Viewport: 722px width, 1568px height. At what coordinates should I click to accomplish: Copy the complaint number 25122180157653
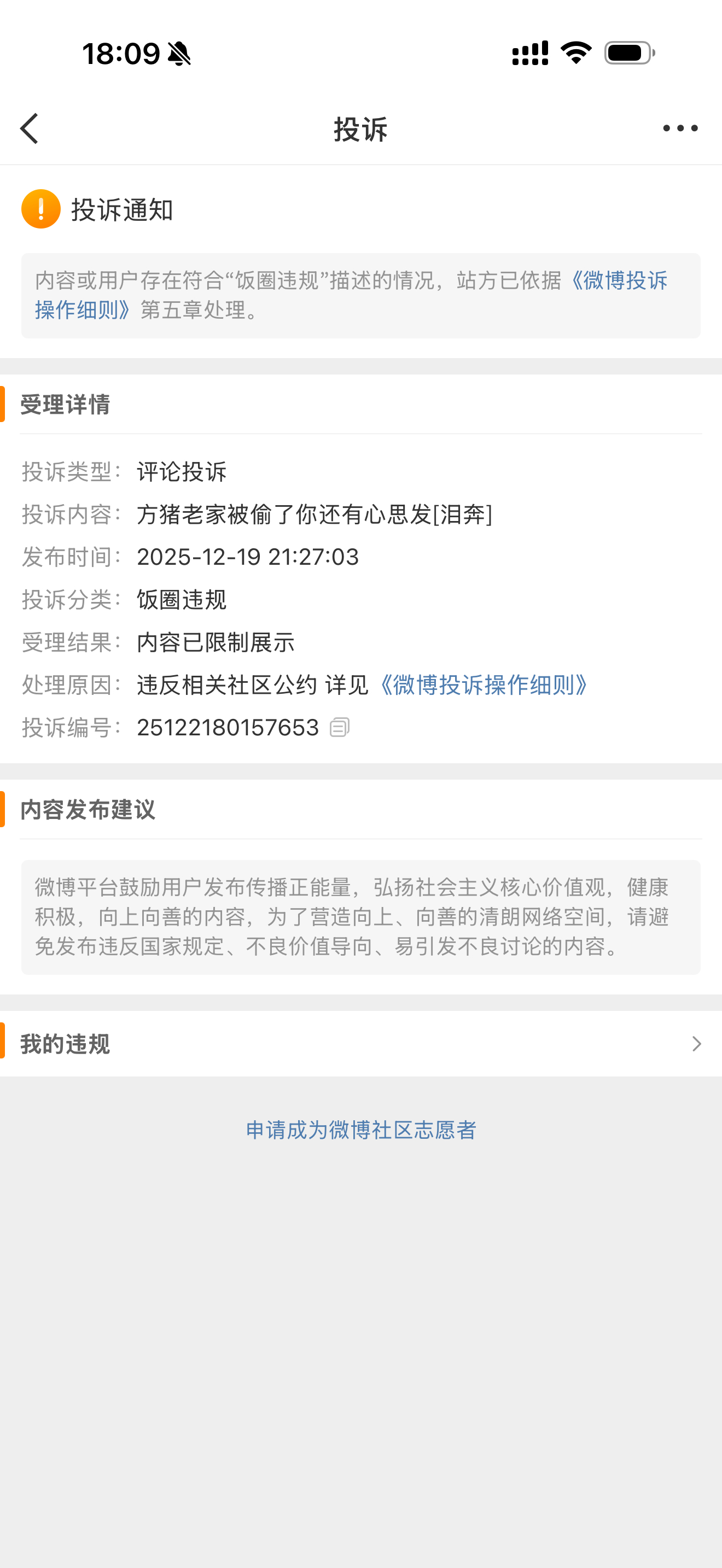click(340, 727)
